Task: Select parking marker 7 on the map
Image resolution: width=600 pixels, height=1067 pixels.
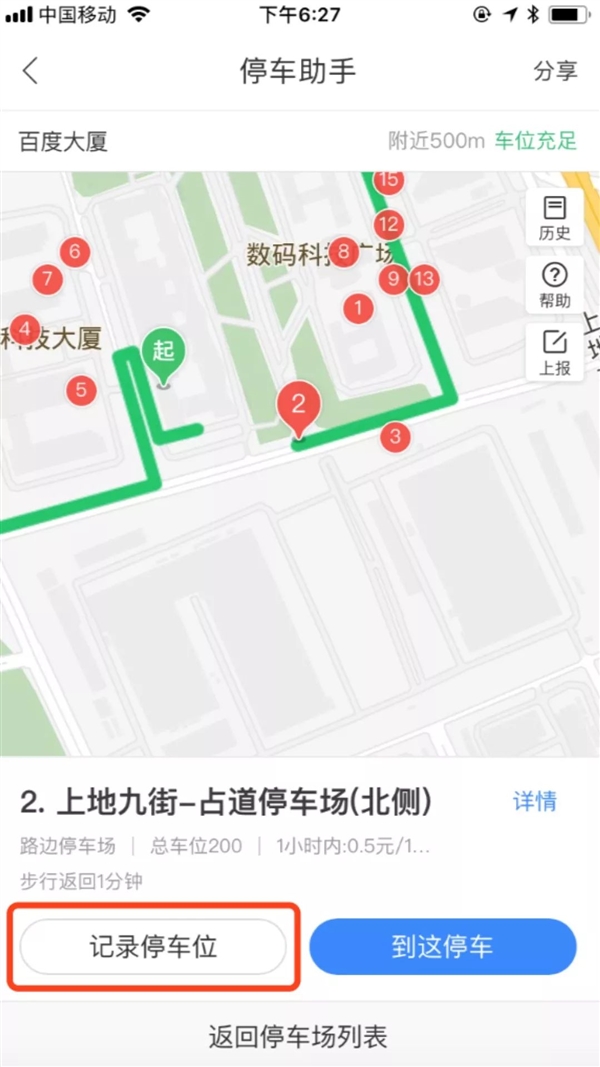Action: (46, 279)
